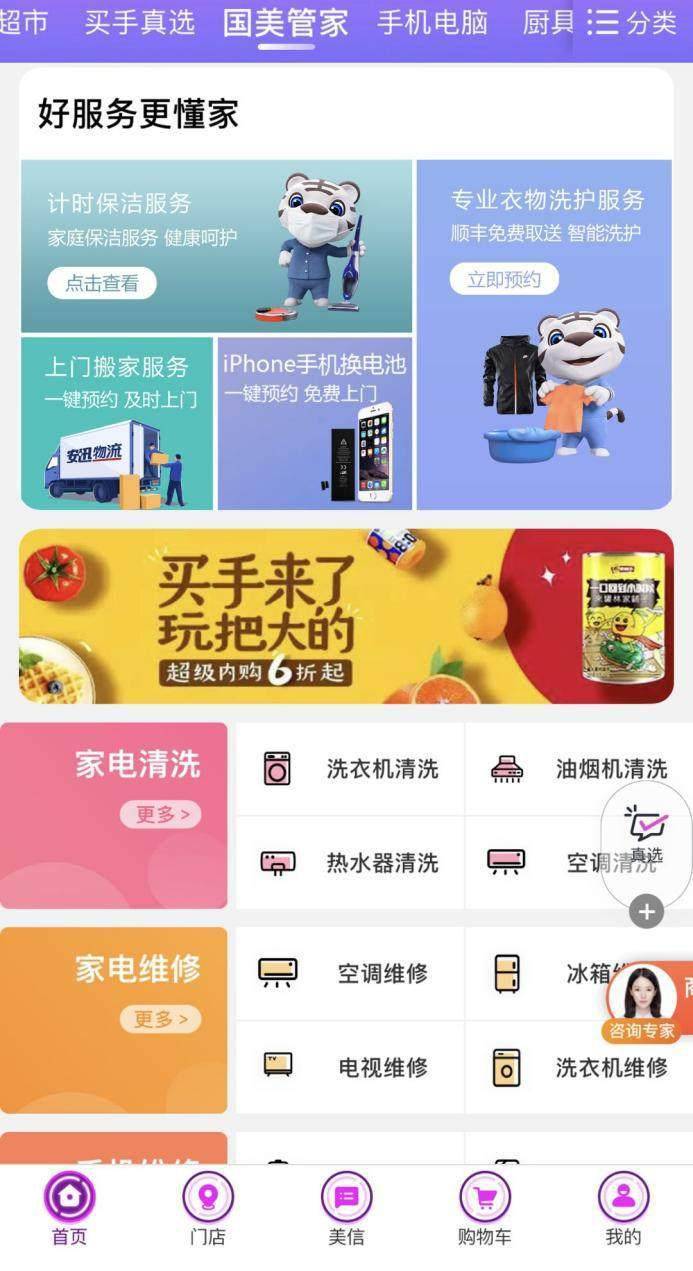The image size is (693, 1271).
Task: Select 空调维修 service
Action: point(350,973)
